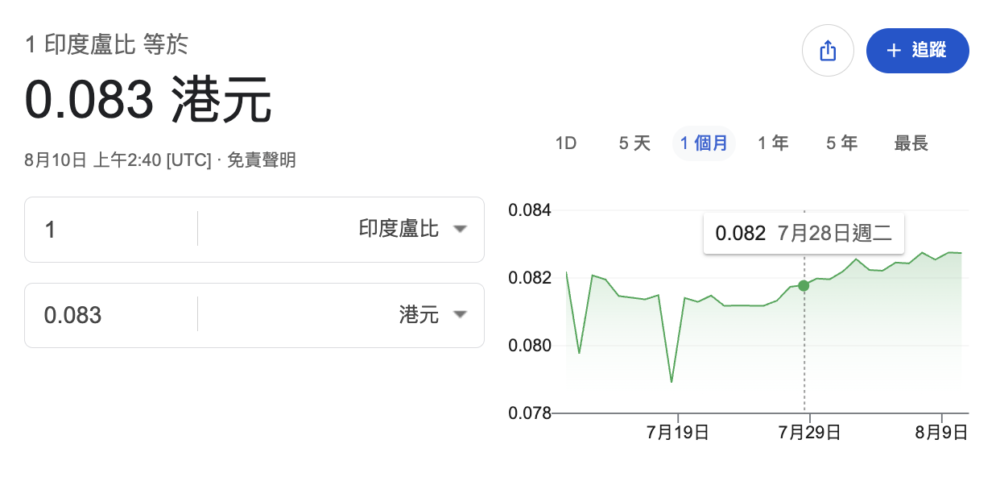Viewport: 1000px width, 477px height.
Task: Share this currency conversion
Action: [827, 50]
